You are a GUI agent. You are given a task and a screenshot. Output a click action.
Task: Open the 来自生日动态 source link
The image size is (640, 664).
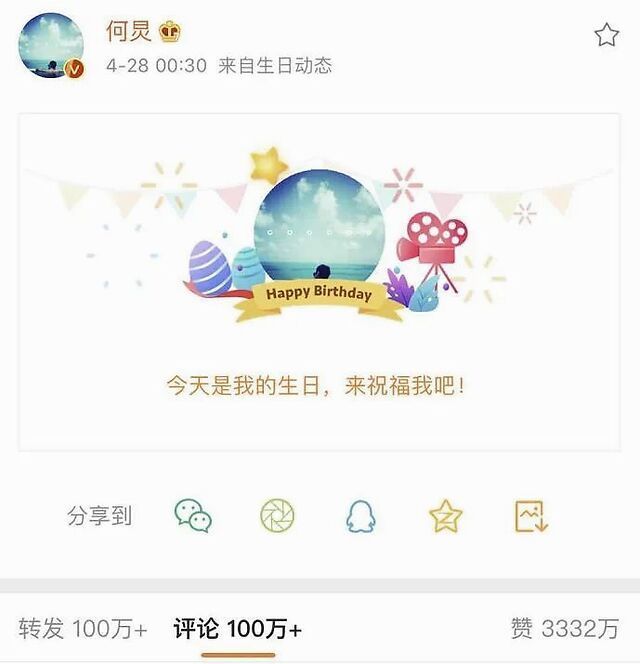pos(275,66)
